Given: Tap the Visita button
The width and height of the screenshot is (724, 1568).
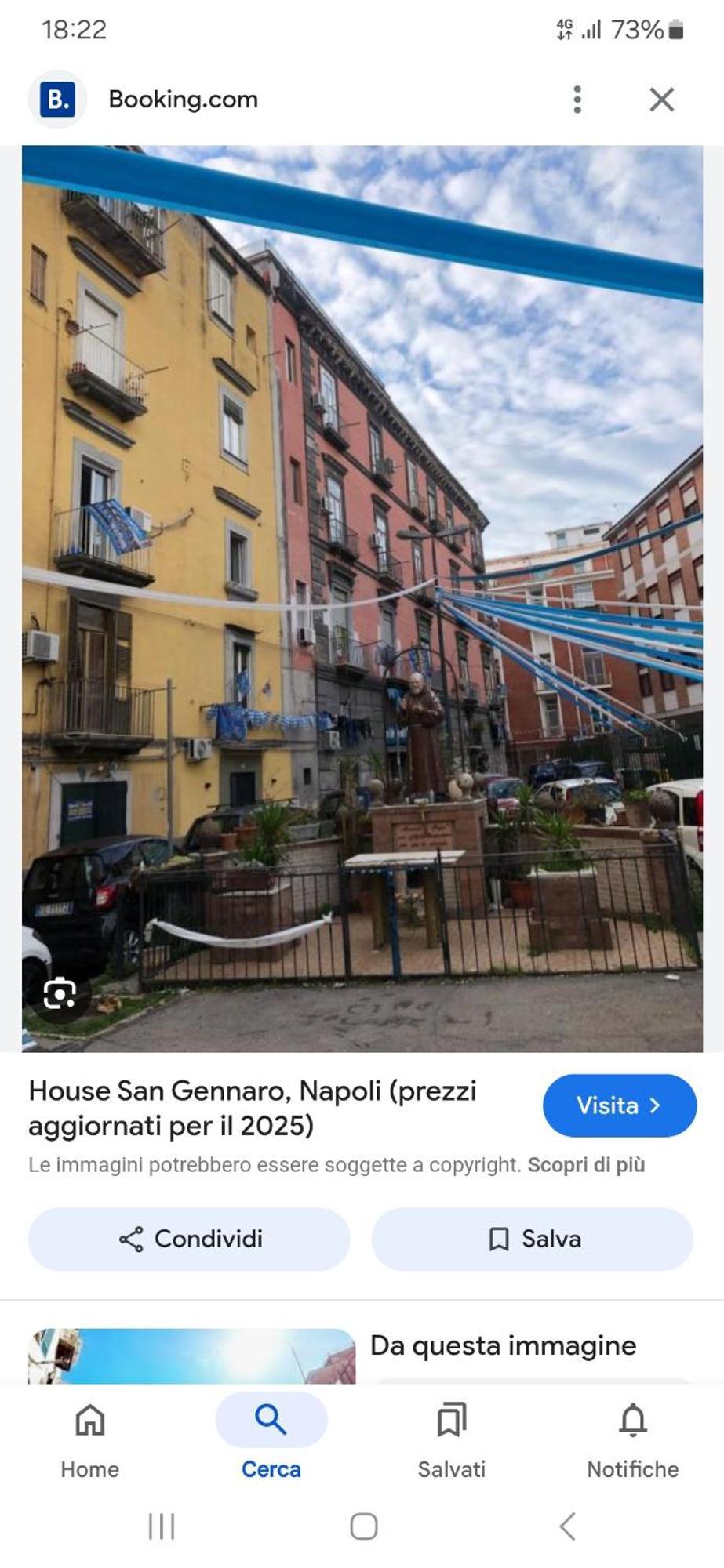Looking at the screenshot, I should 619,1105.
